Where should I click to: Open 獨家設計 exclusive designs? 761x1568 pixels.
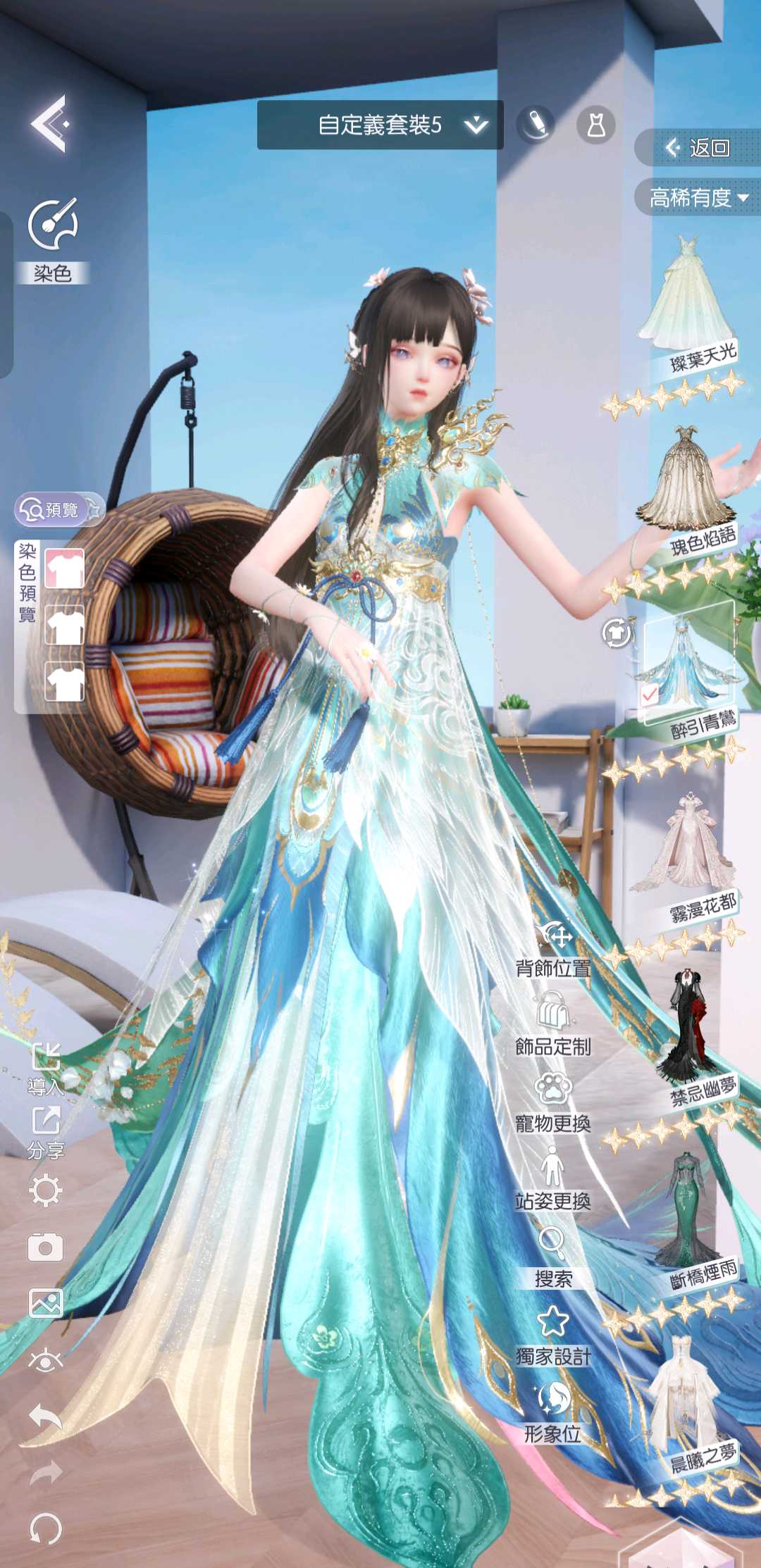553,1335
